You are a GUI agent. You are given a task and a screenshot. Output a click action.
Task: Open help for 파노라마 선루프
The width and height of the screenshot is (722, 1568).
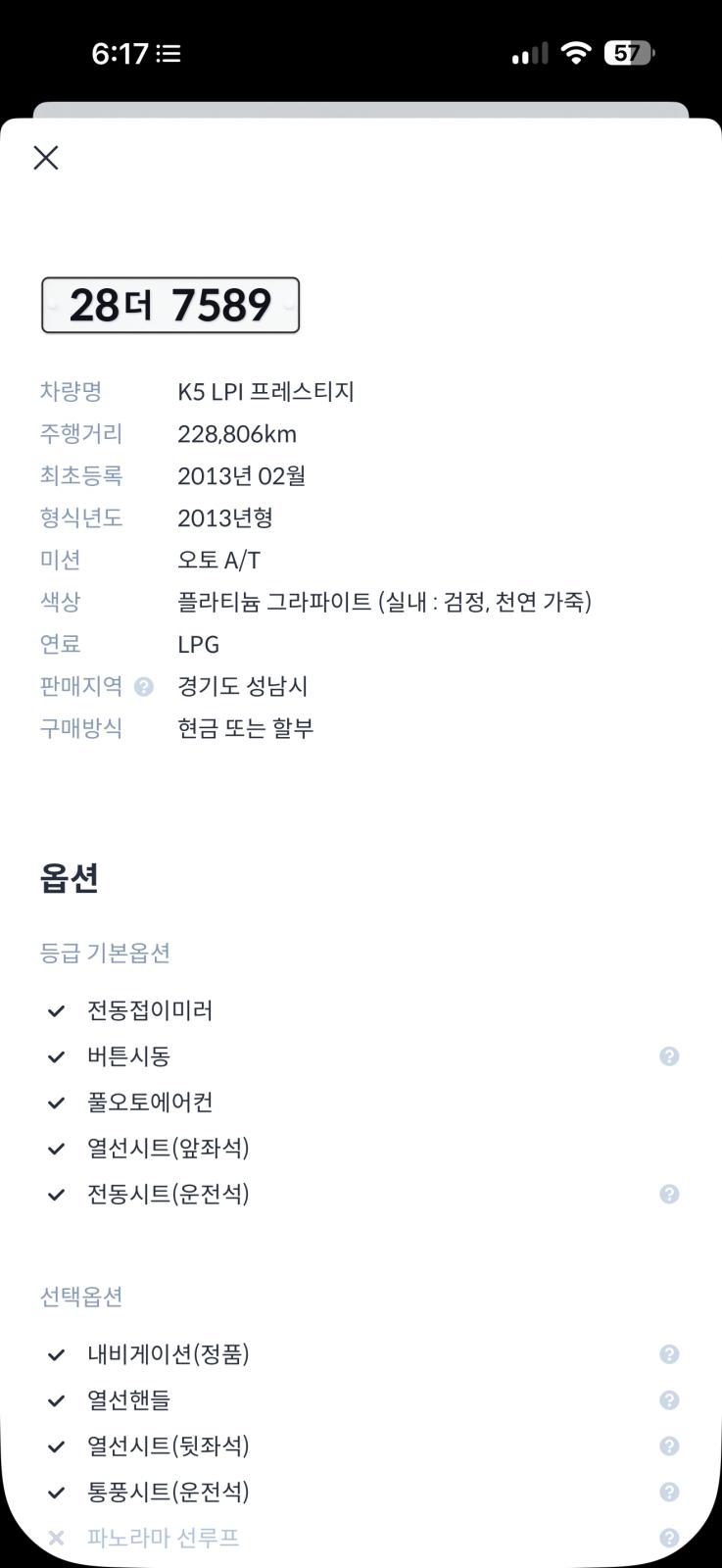669,1539
